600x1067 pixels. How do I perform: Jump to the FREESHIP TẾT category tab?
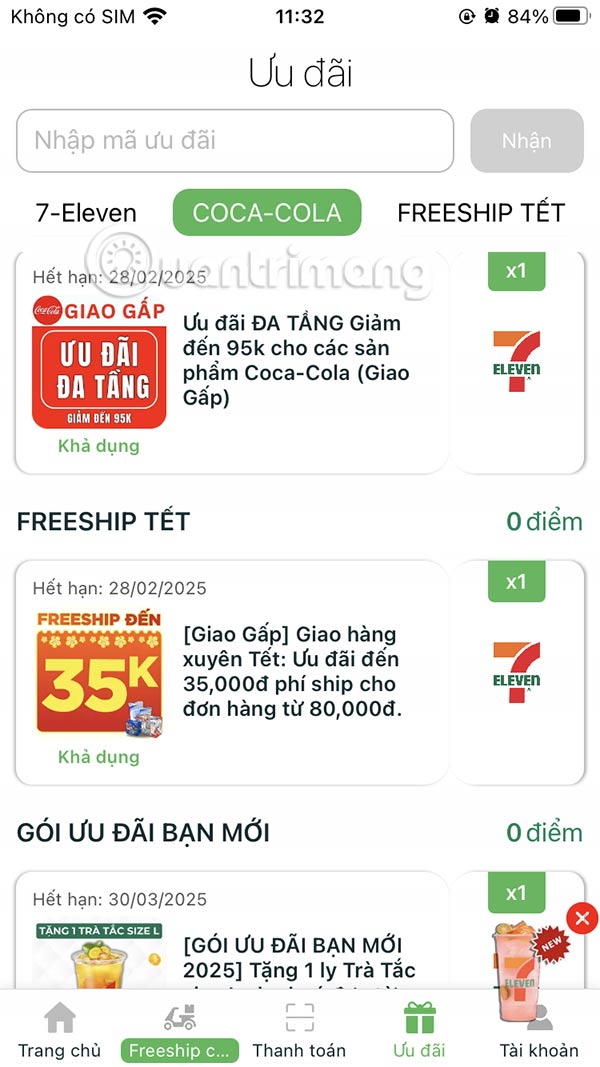[481, 213]
